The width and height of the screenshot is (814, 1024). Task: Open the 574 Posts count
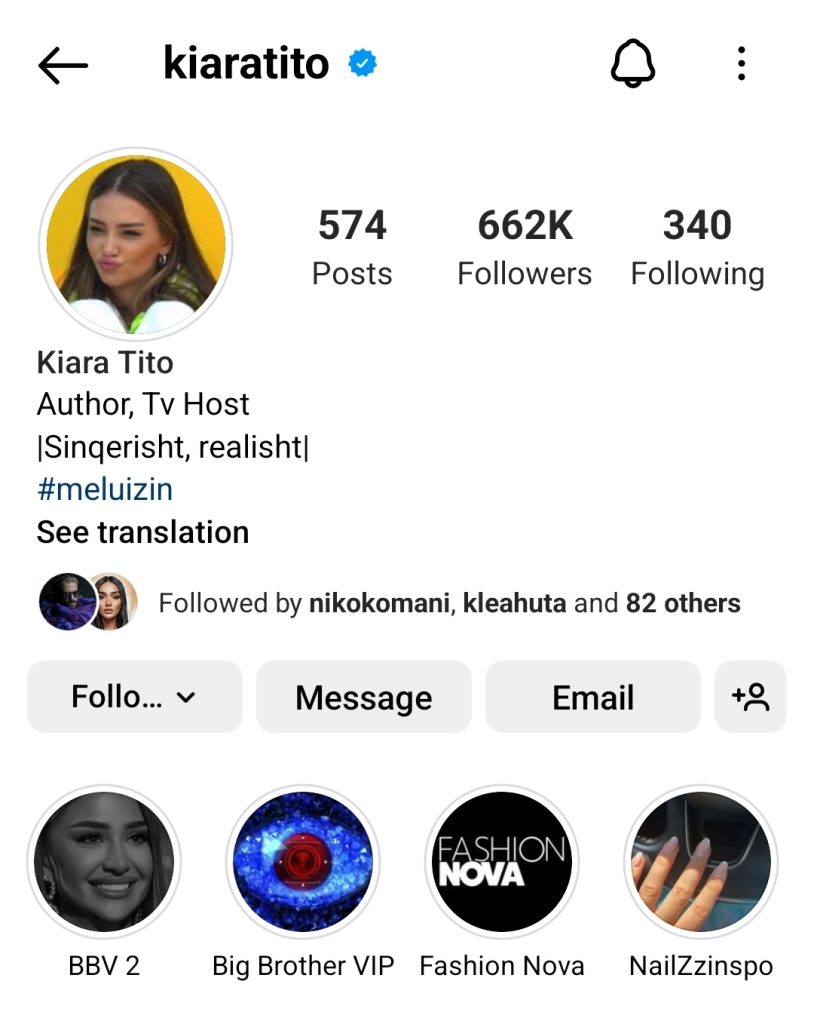[x=352, y=246]
